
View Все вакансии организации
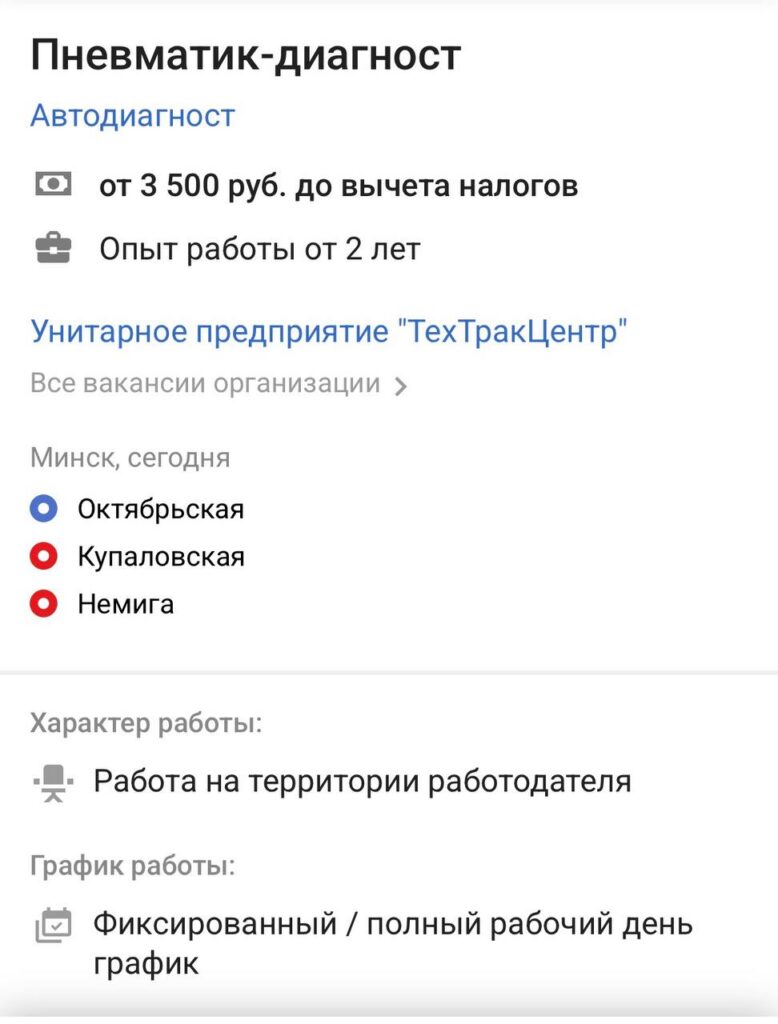click(218, 384)
